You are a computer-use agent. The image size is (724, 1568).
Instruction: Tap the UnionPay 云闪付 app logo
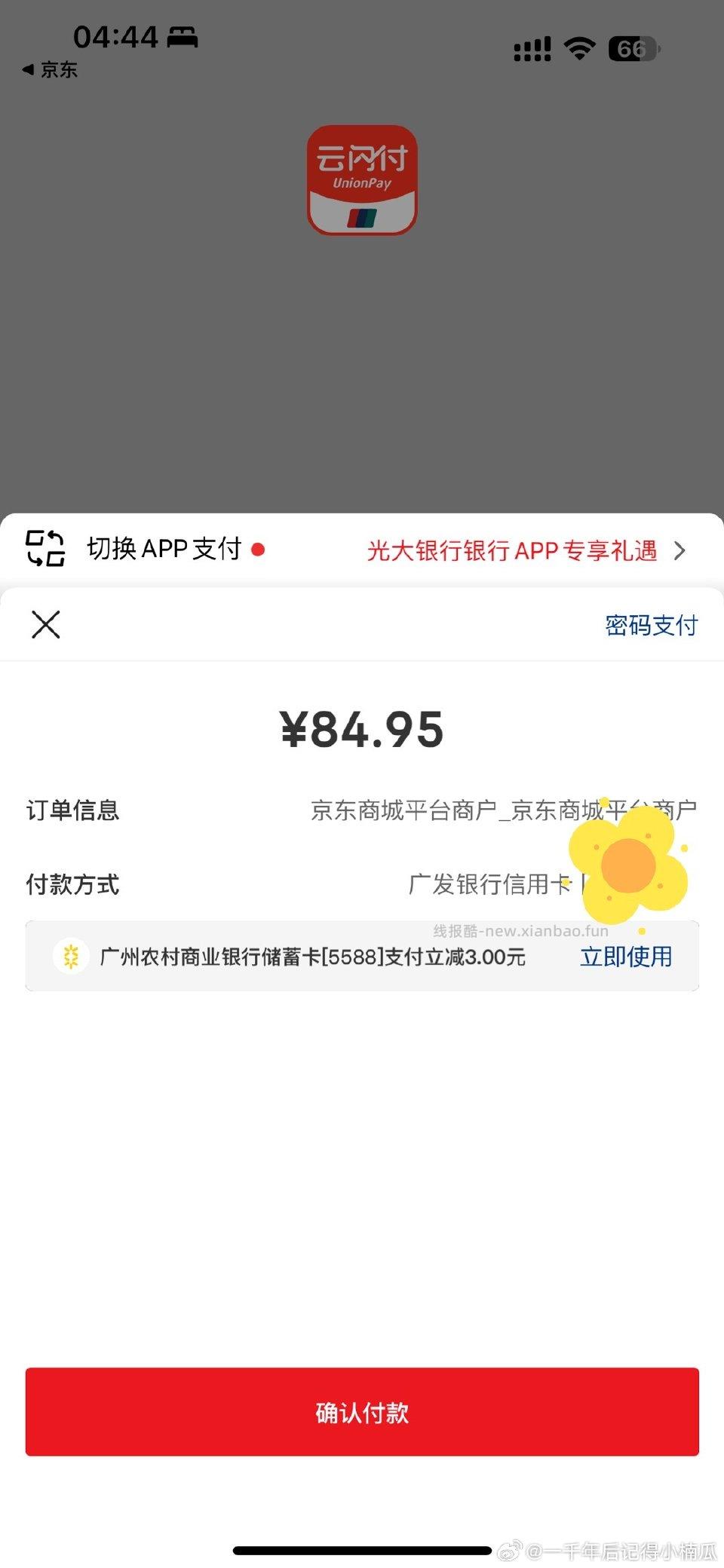(362, 181)
